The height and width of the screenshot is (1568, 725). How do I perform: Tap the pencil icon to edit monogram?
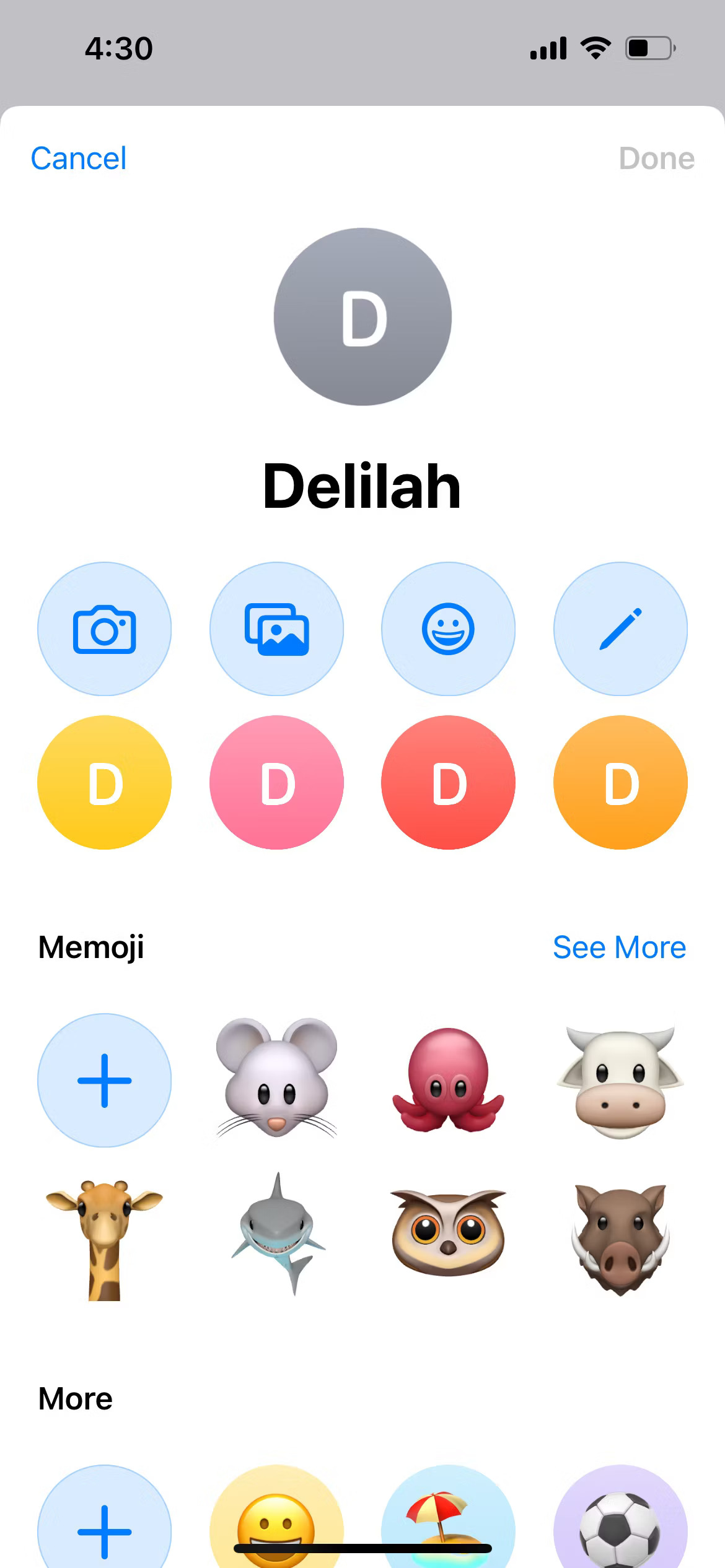[620, 629]
